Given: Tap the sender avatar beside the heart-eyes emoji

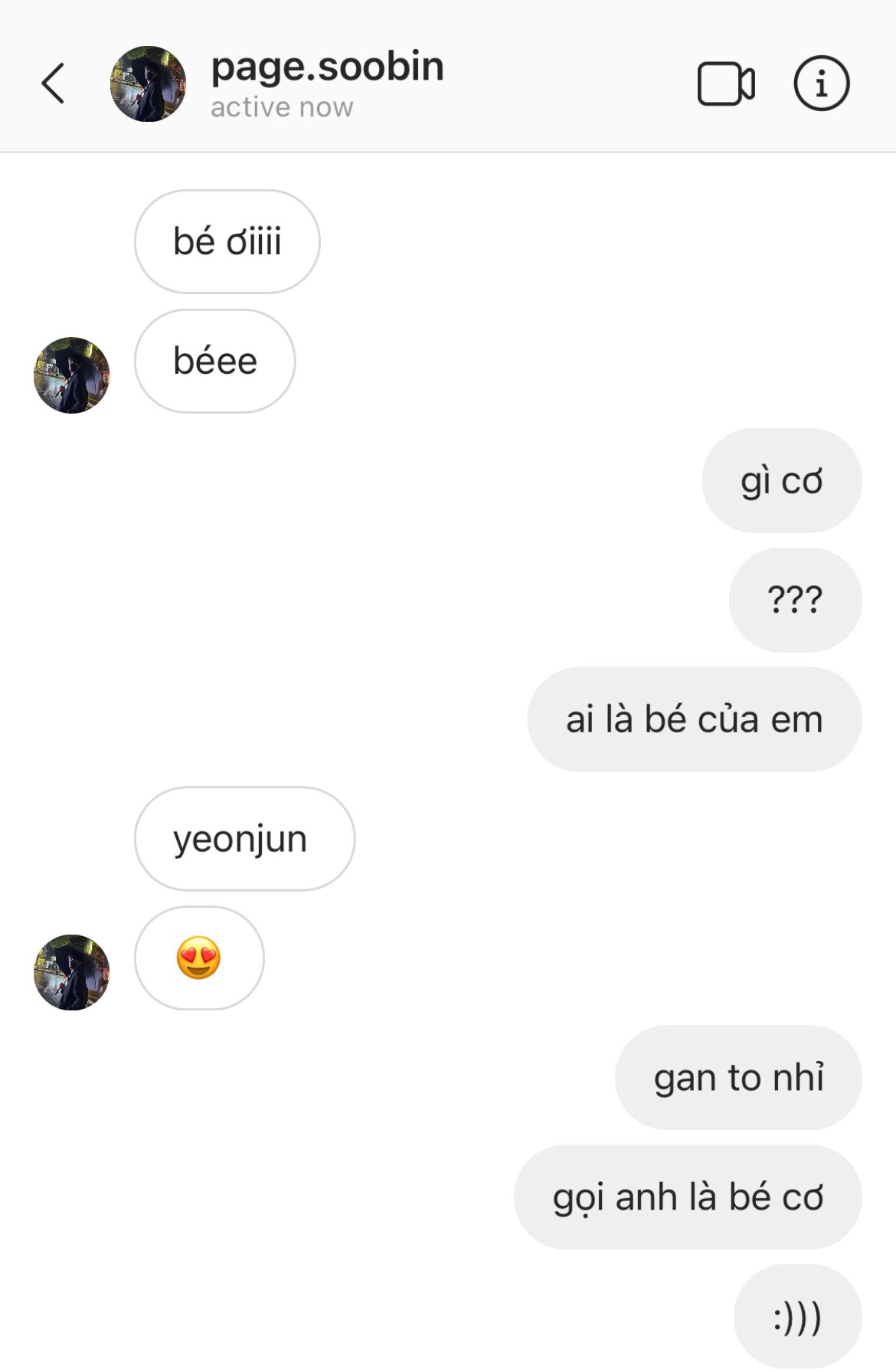Looking at the screenshot, I should pos(72,972).
